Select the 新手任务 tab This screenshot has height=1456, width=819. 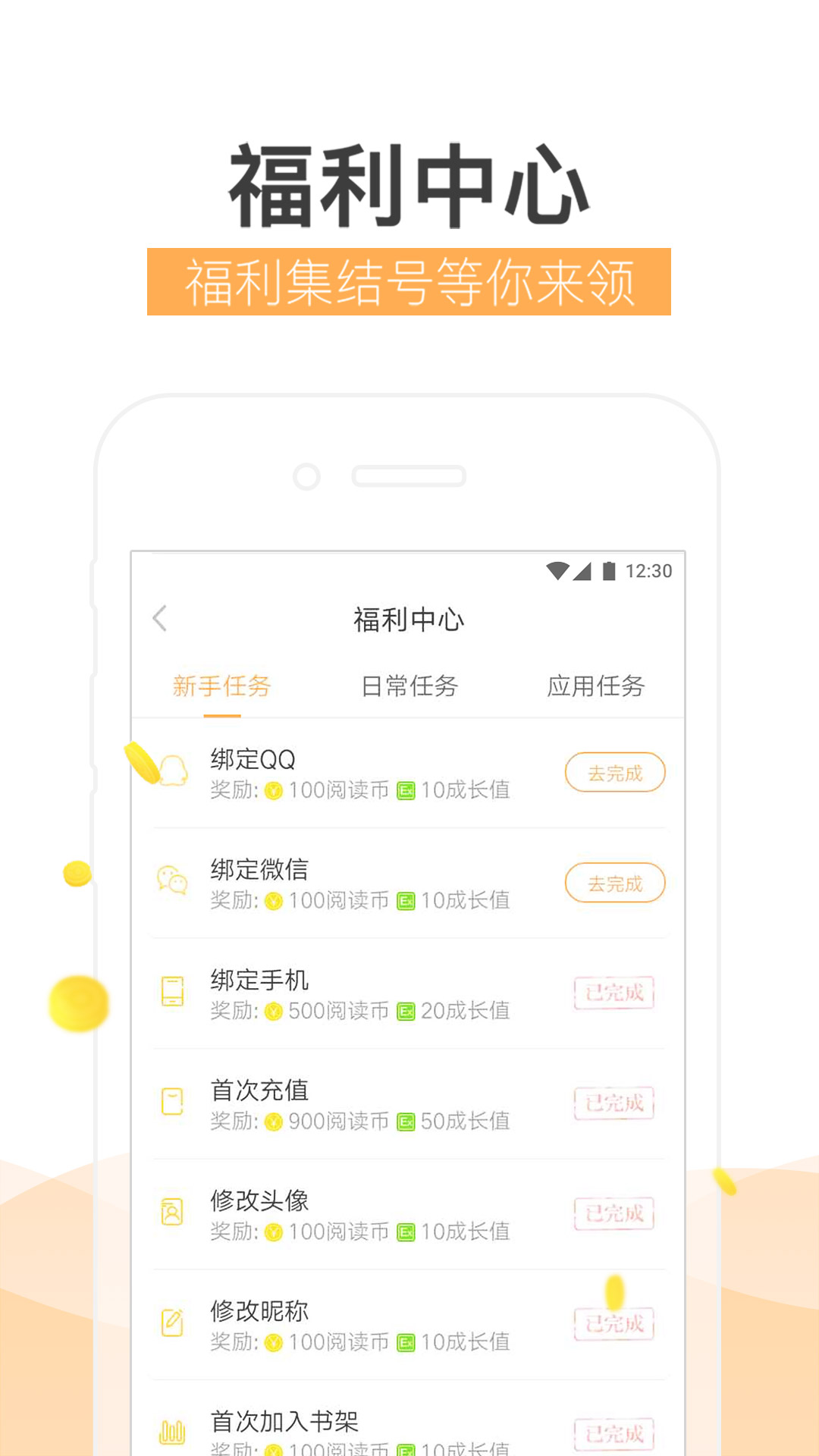[x=221, y=686]
